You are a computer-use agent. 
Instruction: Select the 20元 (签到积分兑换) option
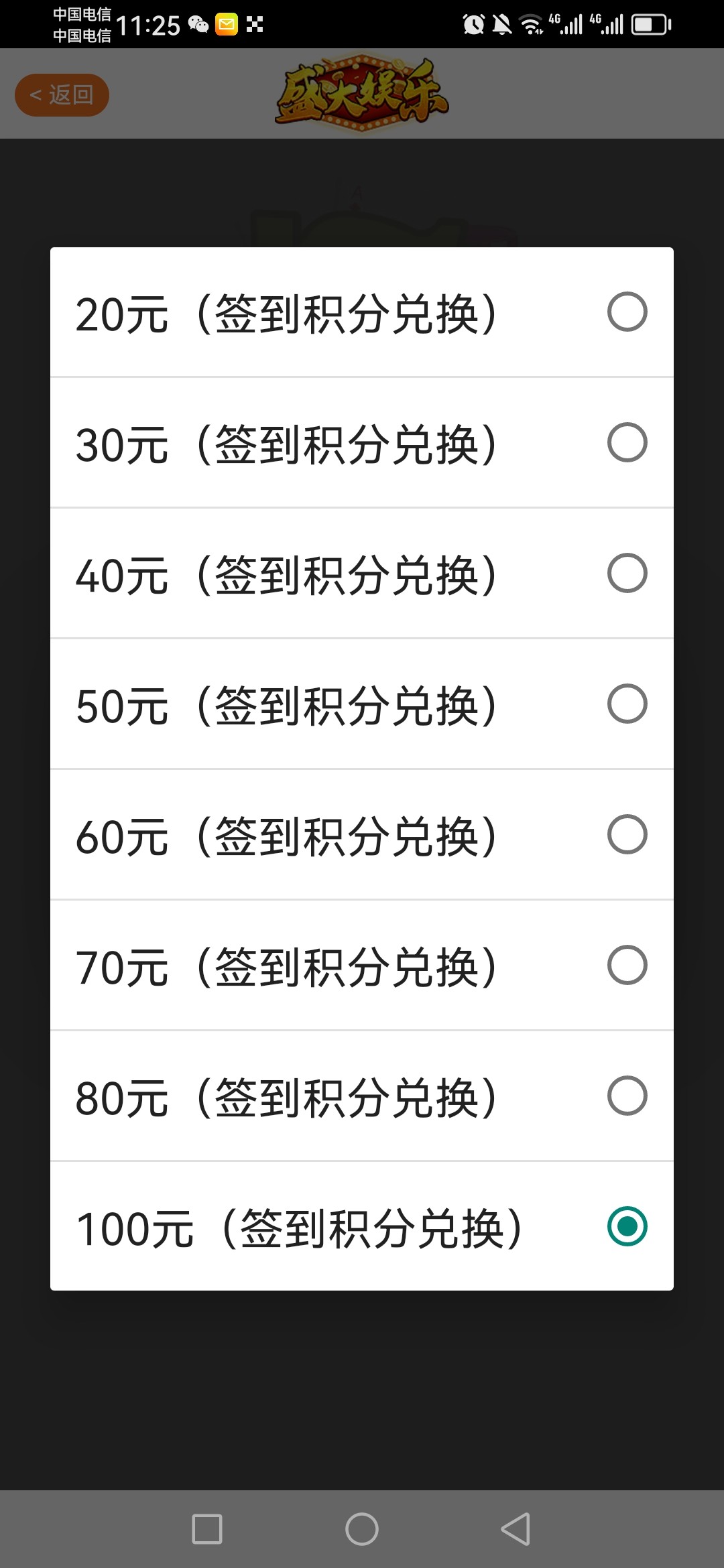362,312
